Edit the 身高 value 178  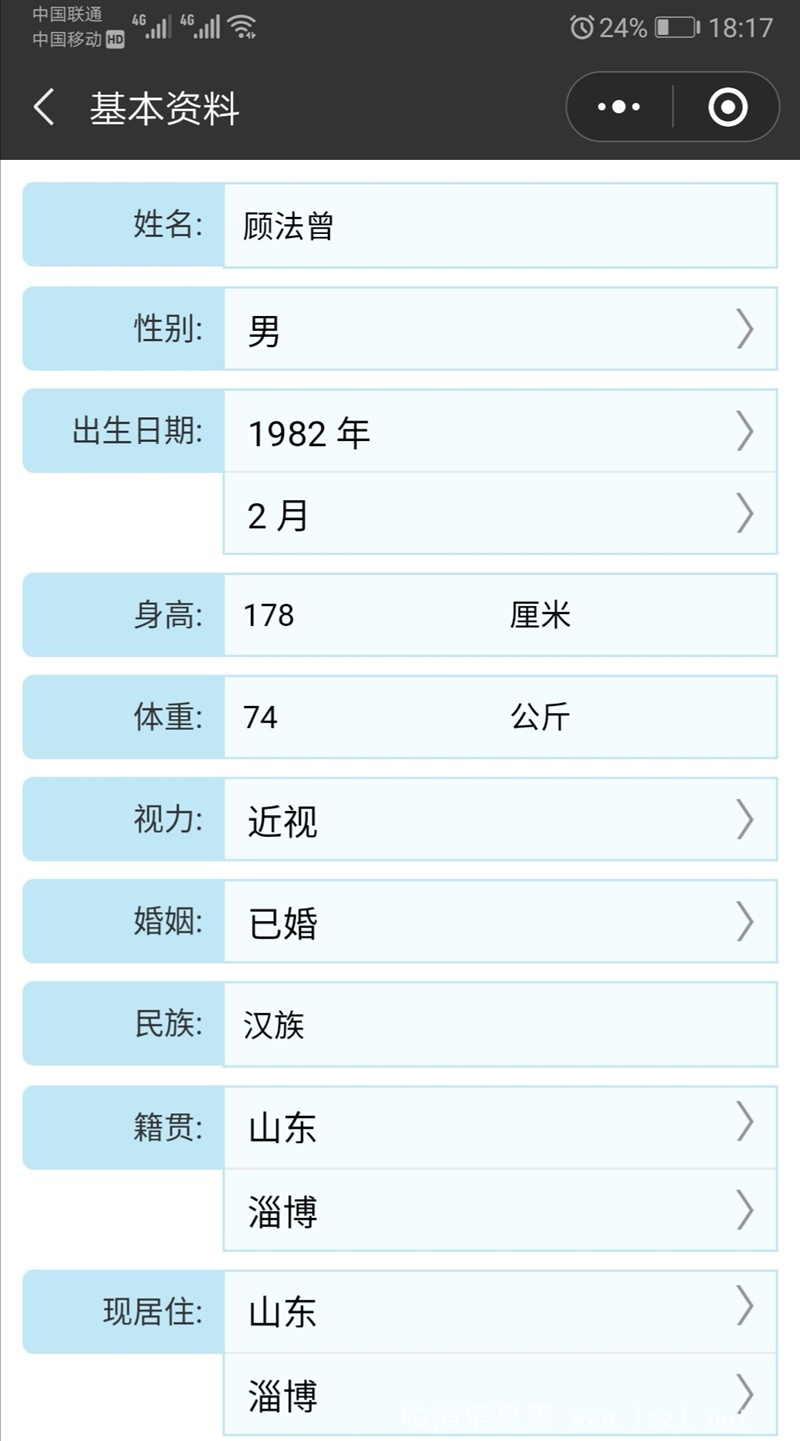[365, 614]
